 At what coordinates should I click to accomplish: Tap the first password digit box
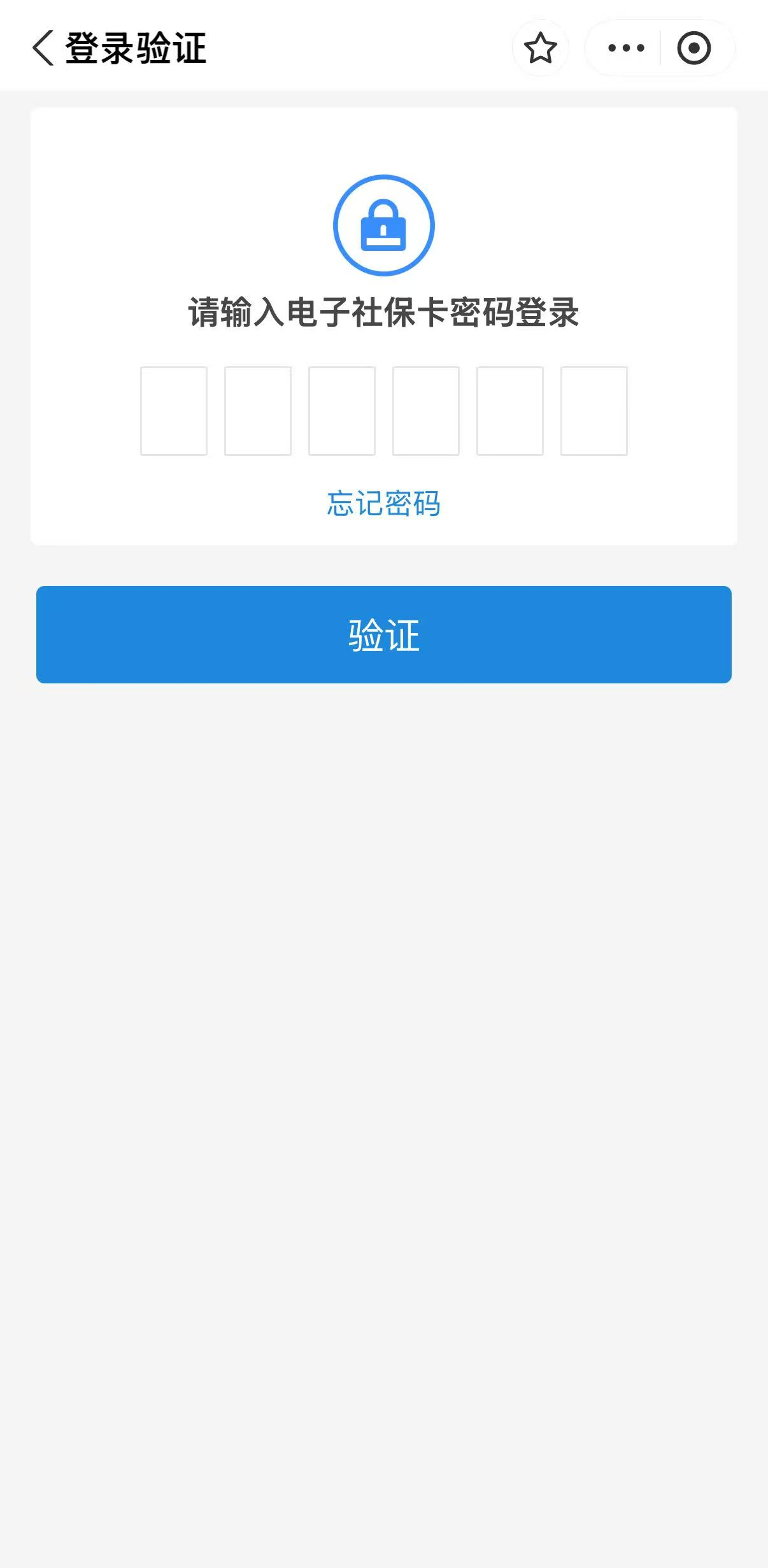173,411
